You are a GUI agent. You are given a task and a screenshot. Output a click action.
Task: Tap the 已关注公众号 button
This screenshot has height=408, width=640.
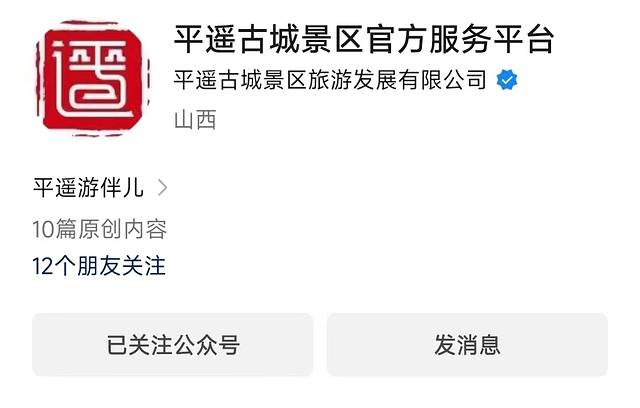pos(172,345)
